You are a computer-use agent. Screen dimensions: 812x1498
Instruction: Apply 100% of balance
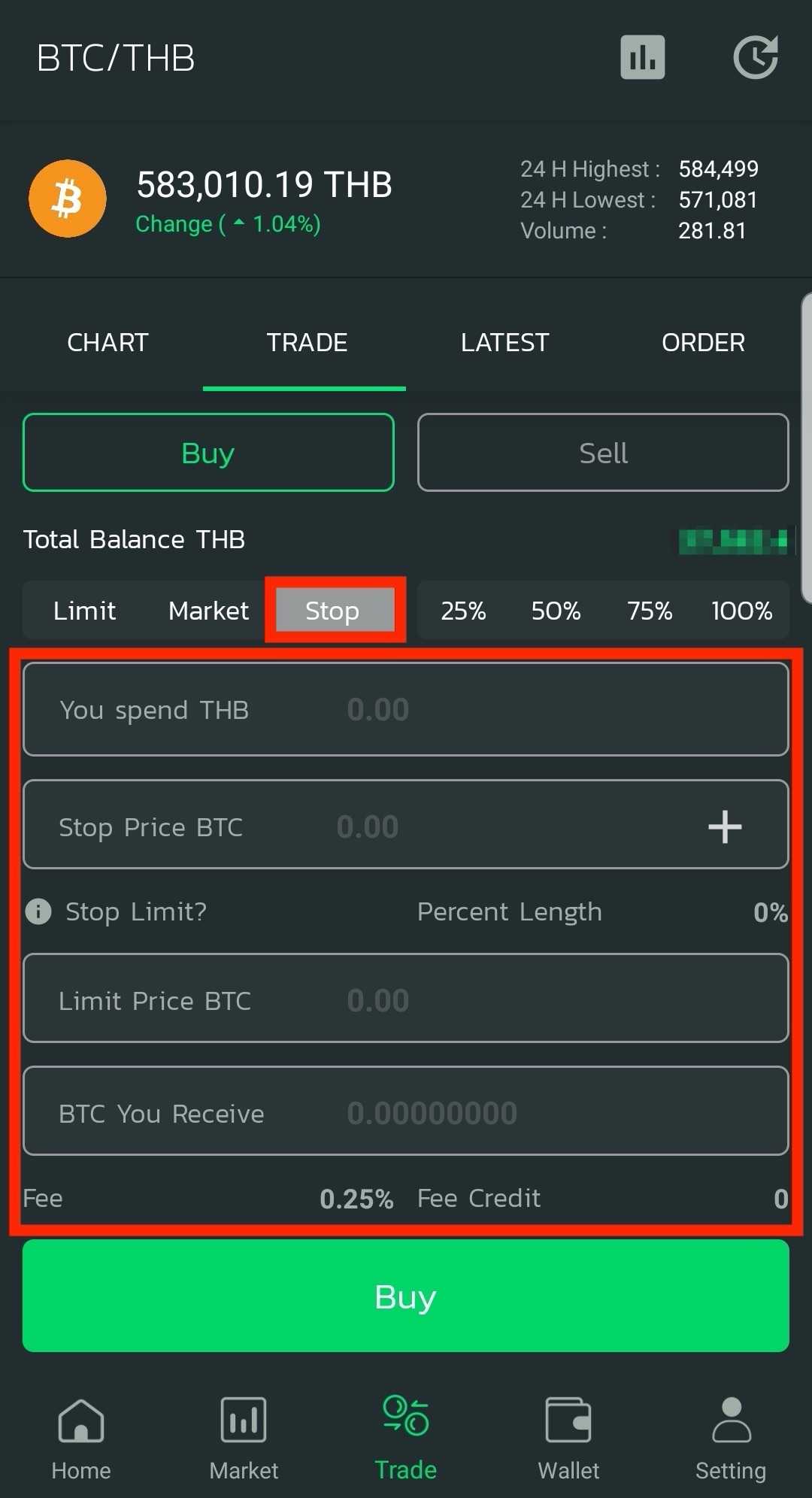(742, 610)
